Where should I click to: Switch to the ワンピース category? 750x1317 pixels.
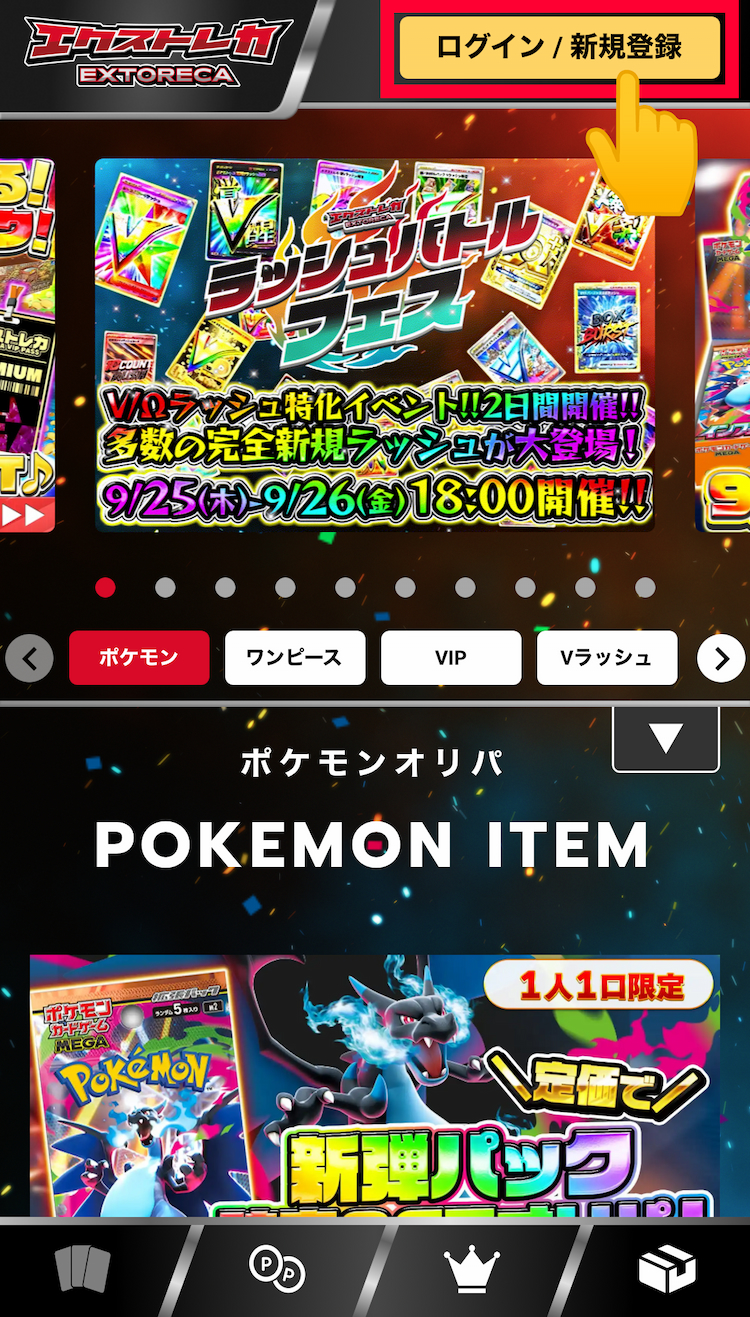[x=295, y=657]
